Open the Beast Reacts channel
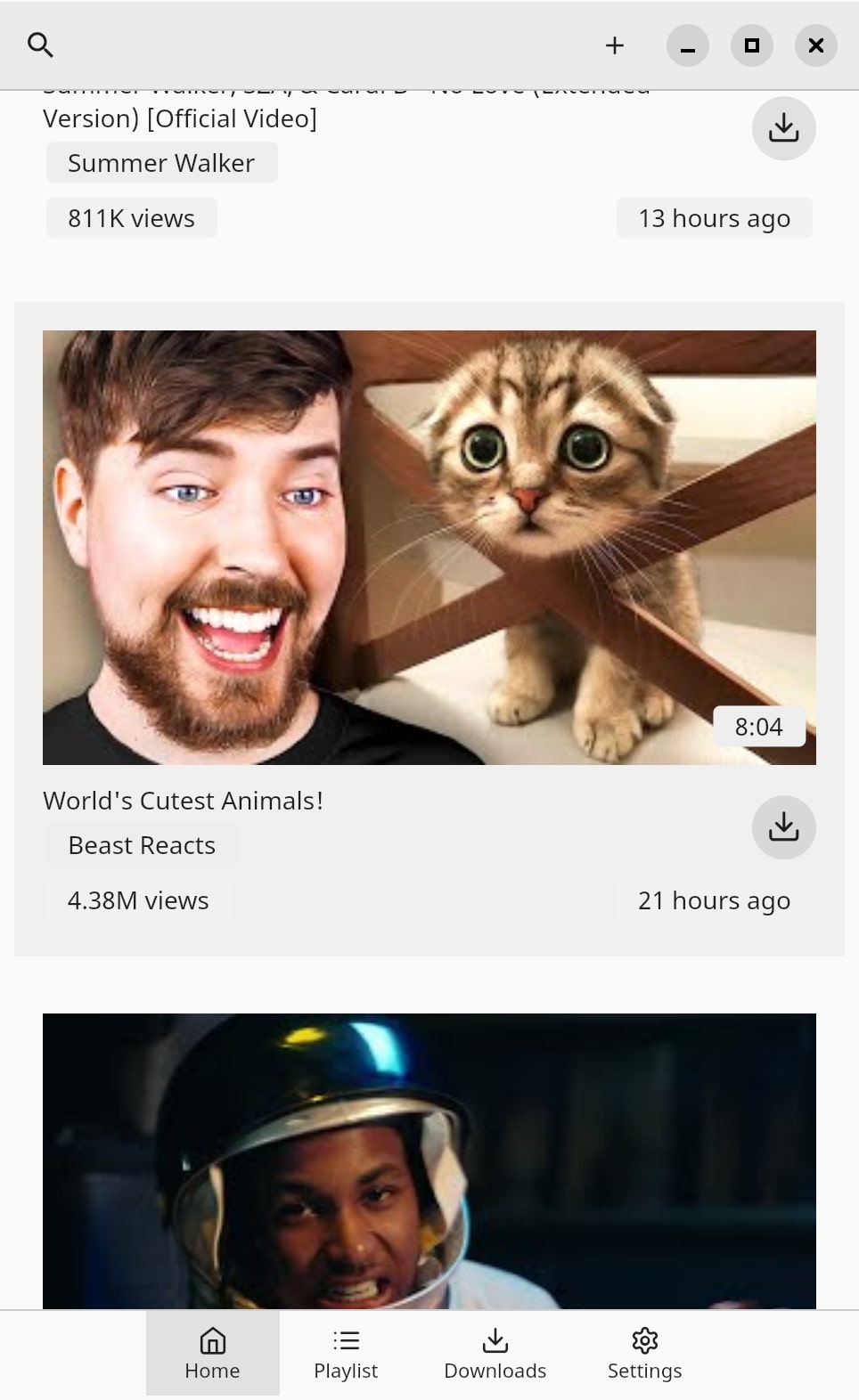Viewport: 859px width, 1400px height. tap(142, 845)
